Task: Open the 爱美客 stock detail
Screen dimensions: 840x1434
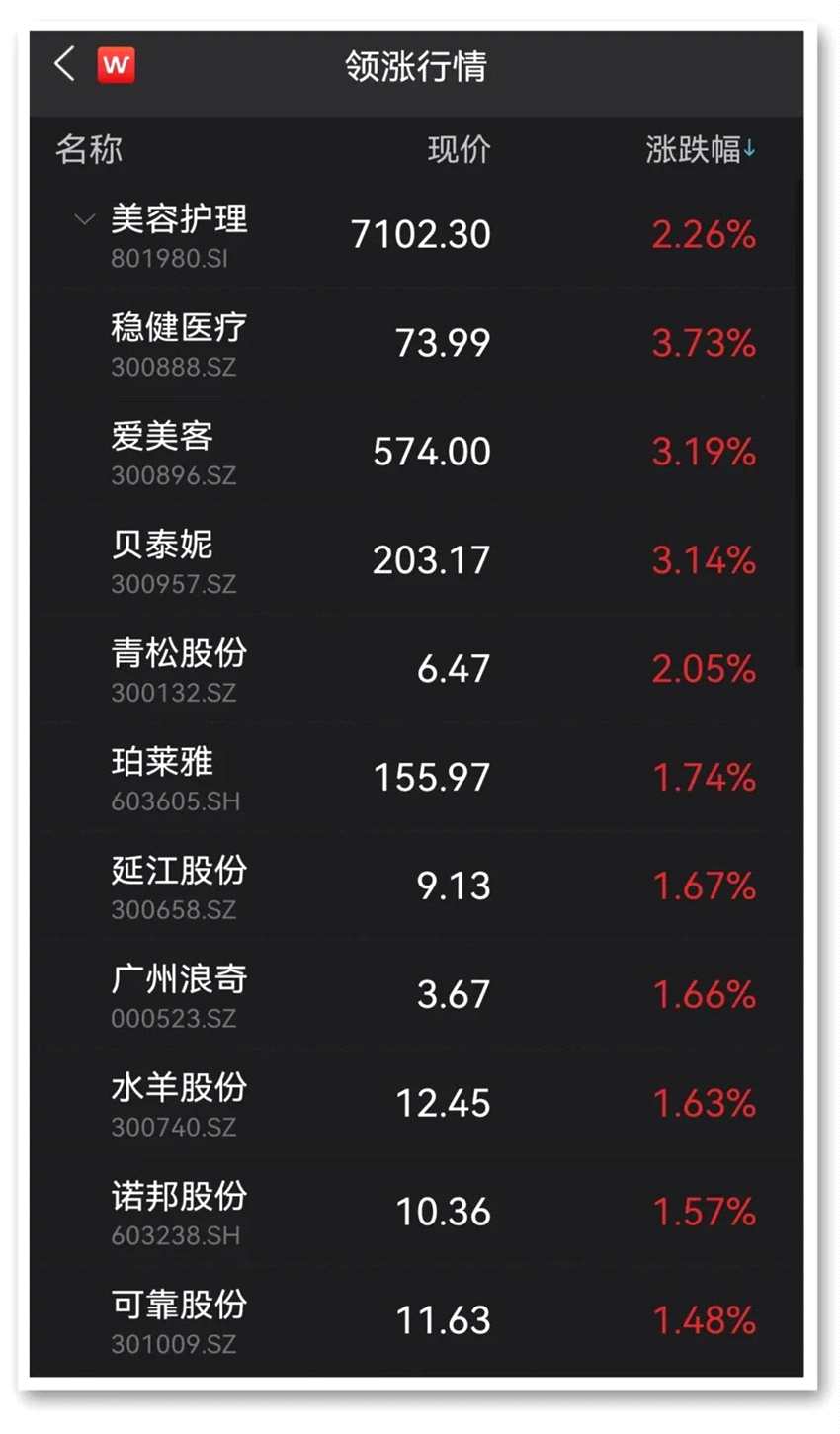Action: pos(395,451)
